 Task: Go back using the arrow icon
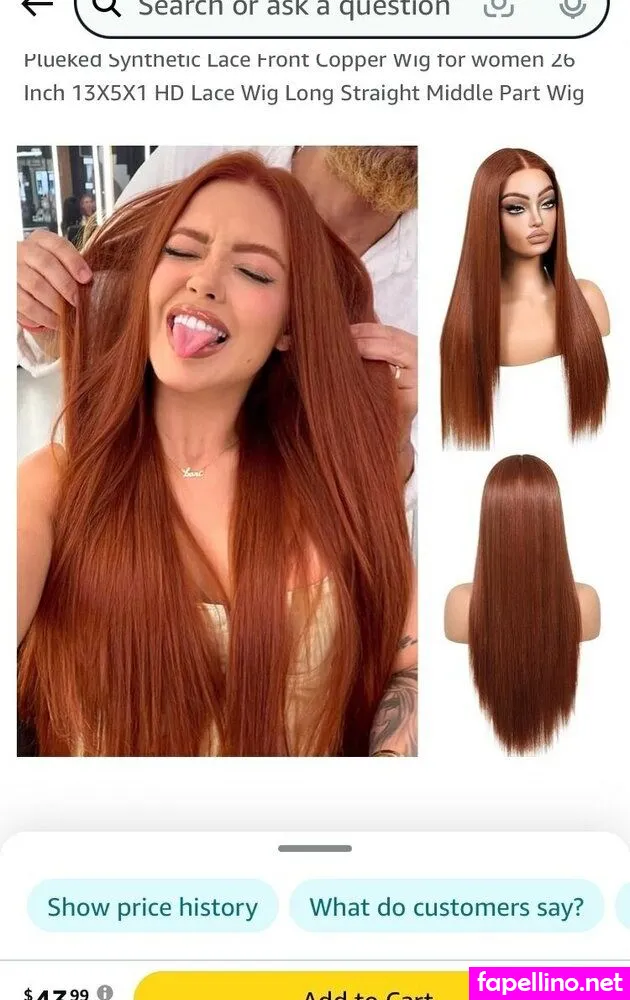pos(36,8)
